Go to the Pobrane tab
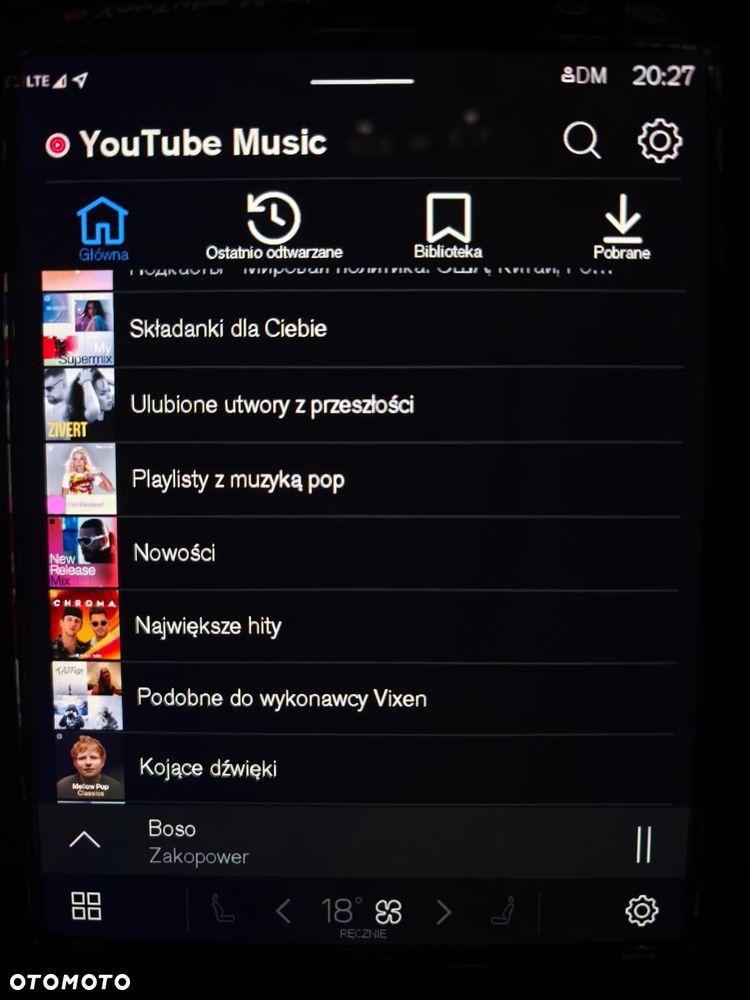The image size is (750, 1000). click(622, 228)
